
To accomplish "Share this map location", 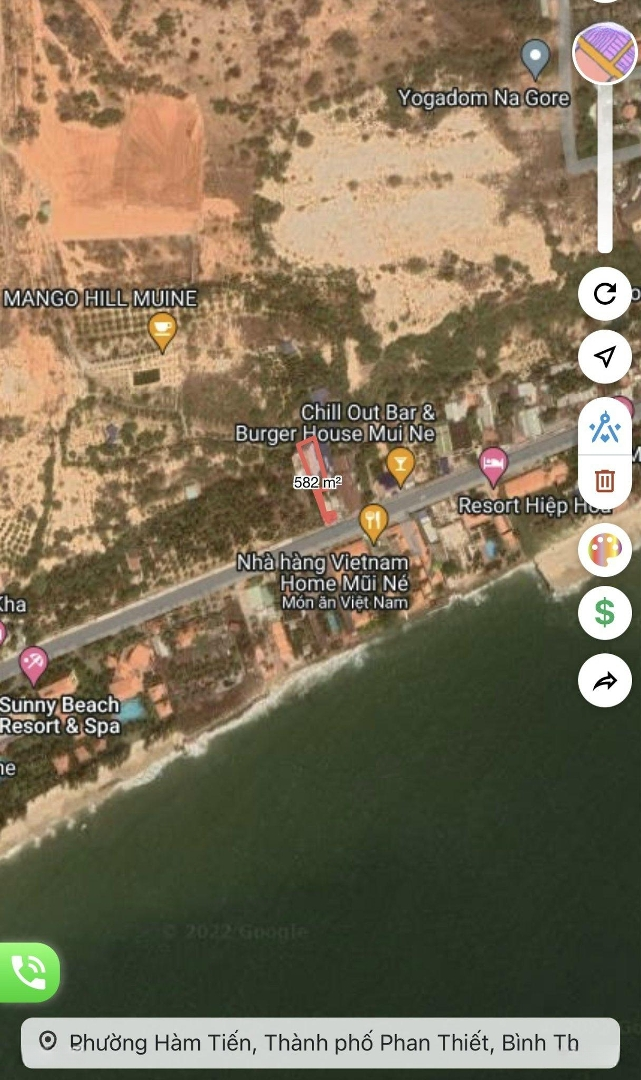I will (x=605, y=681).
